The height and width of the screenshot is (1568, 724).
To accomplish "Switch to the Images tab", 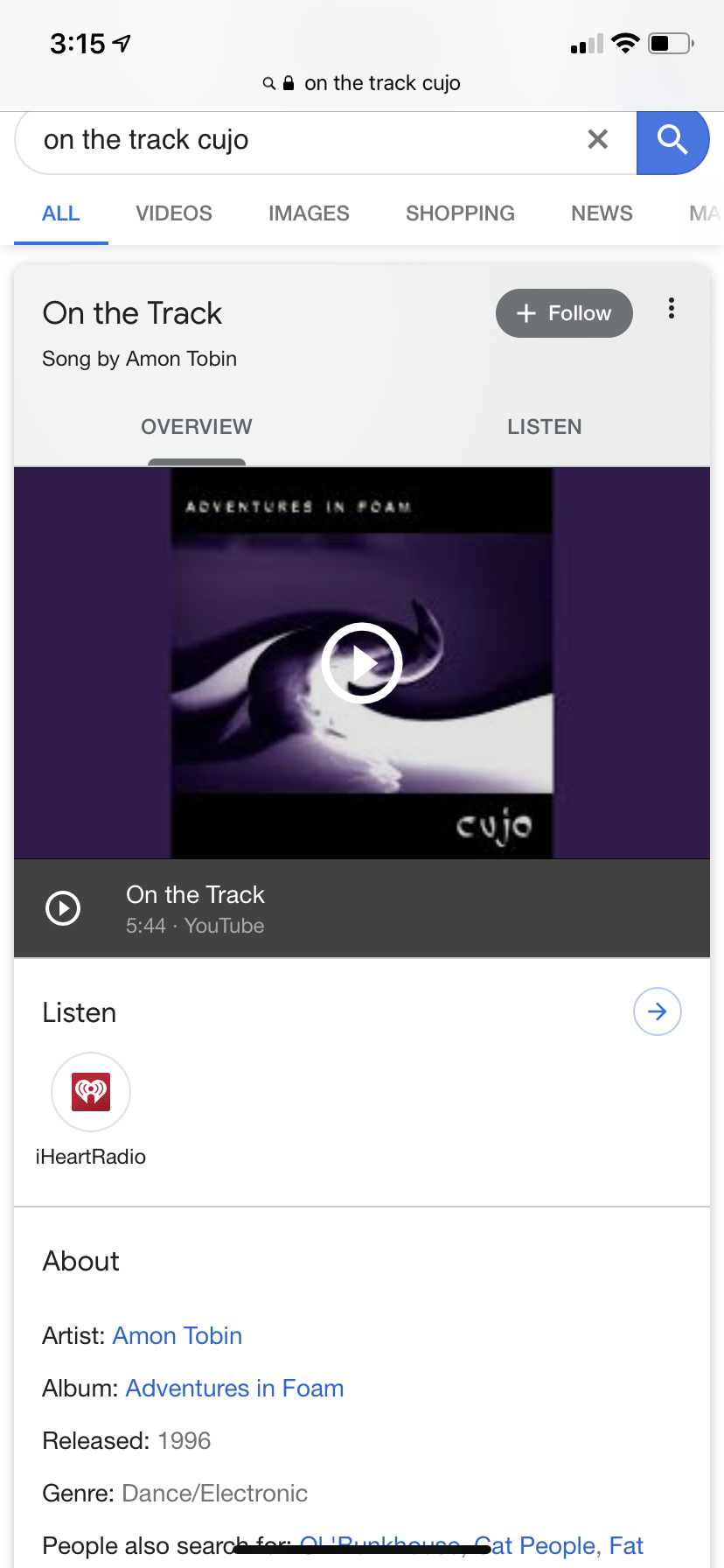I will (309, 213).
